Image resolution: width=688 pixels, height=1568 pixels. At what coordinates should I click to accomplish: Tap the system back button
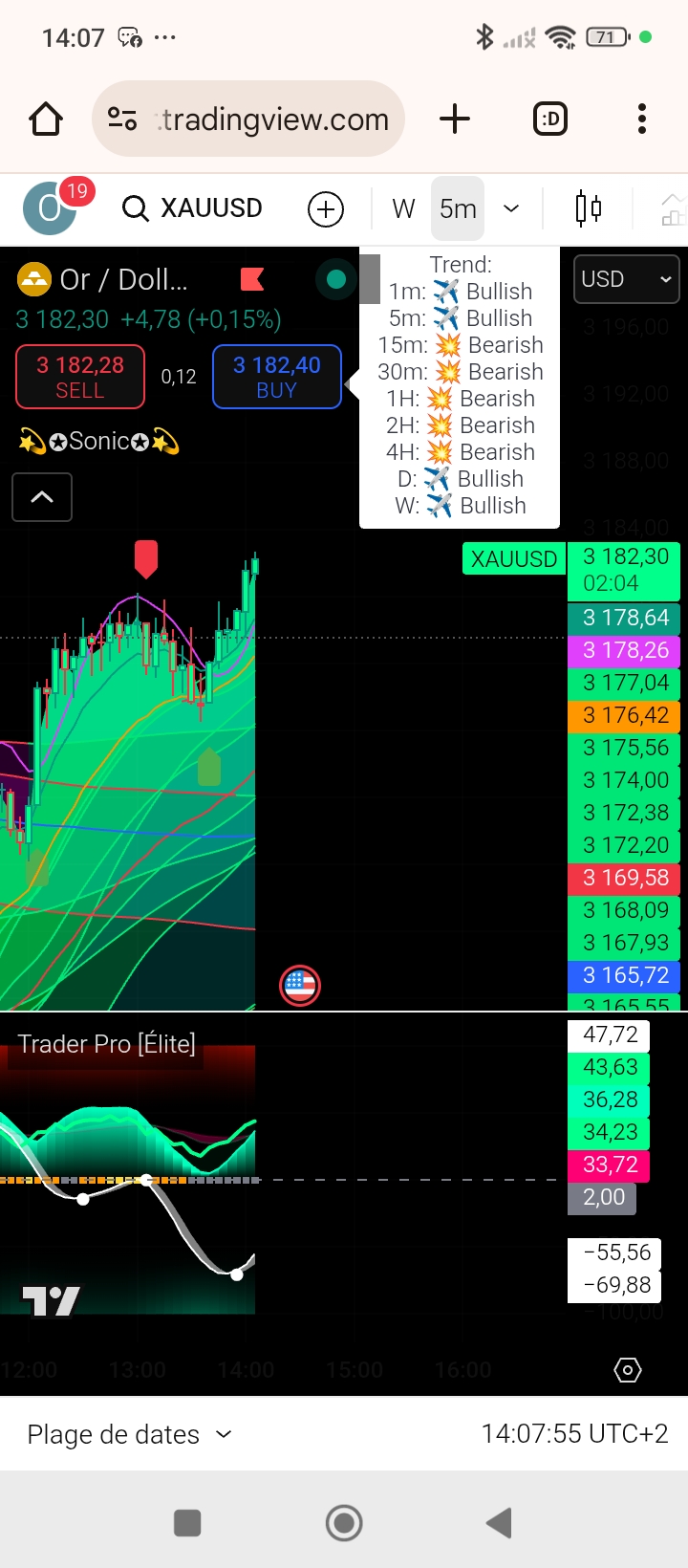point(499,1523)
